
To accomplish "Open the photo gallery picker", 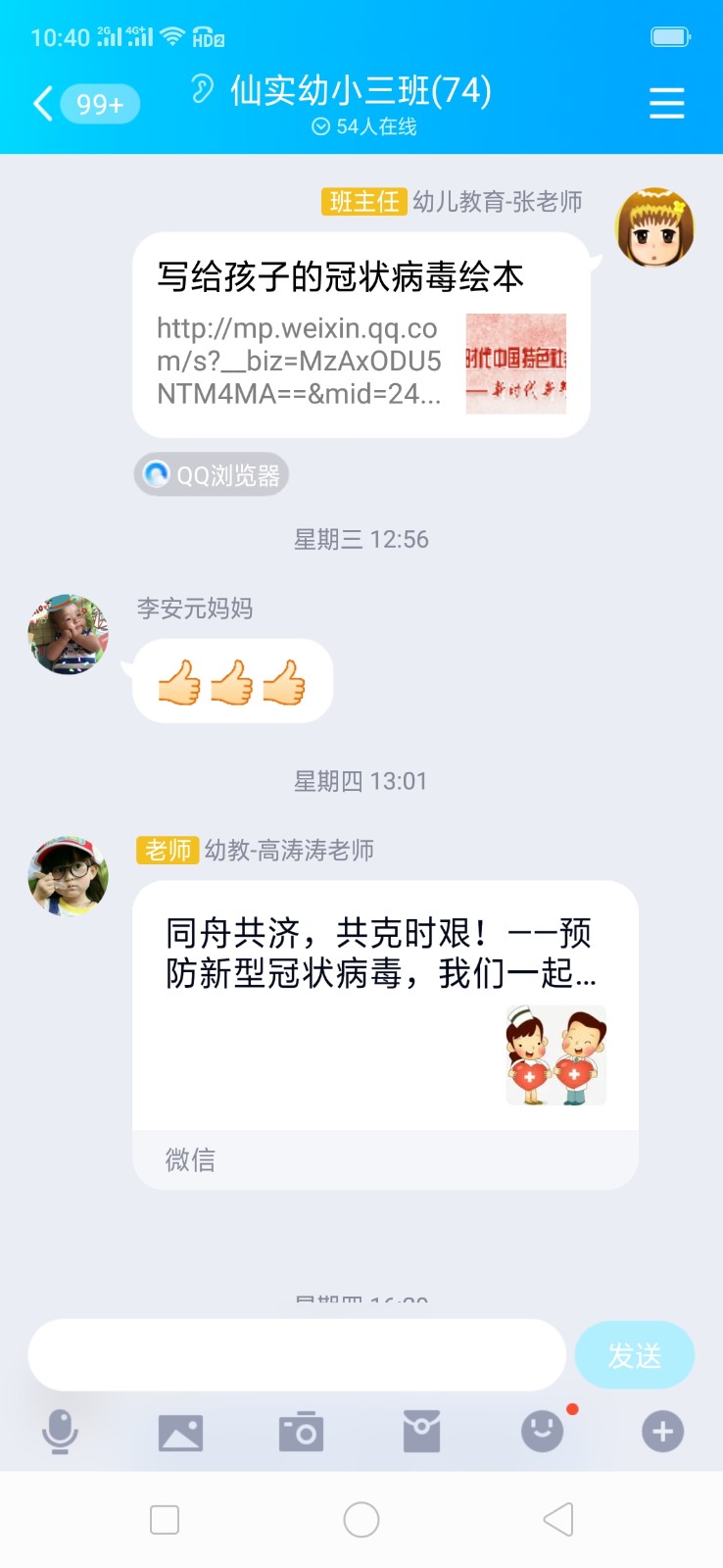I will (180, 1433).
